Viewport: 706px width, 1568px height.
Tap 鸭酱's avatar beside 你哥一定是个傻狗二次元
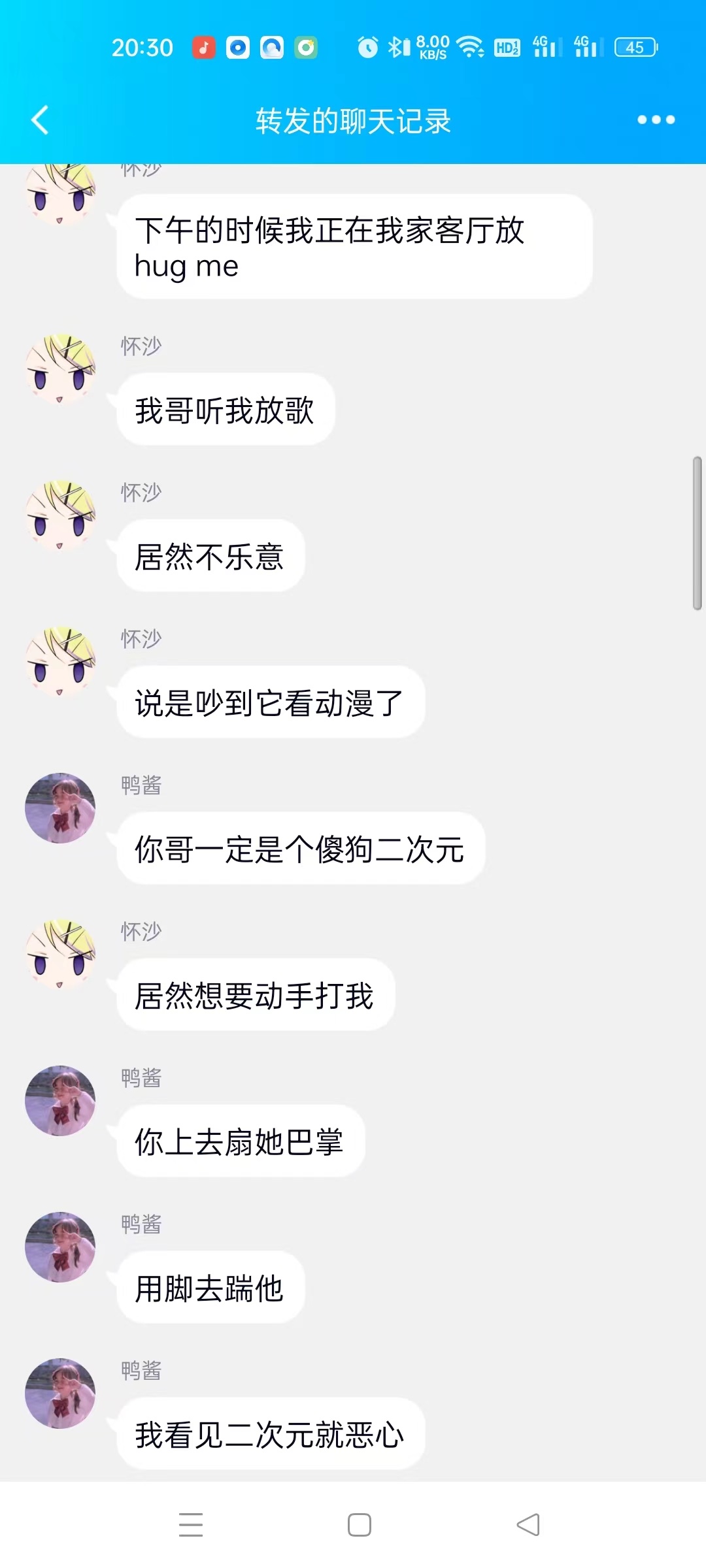[60, 808]
